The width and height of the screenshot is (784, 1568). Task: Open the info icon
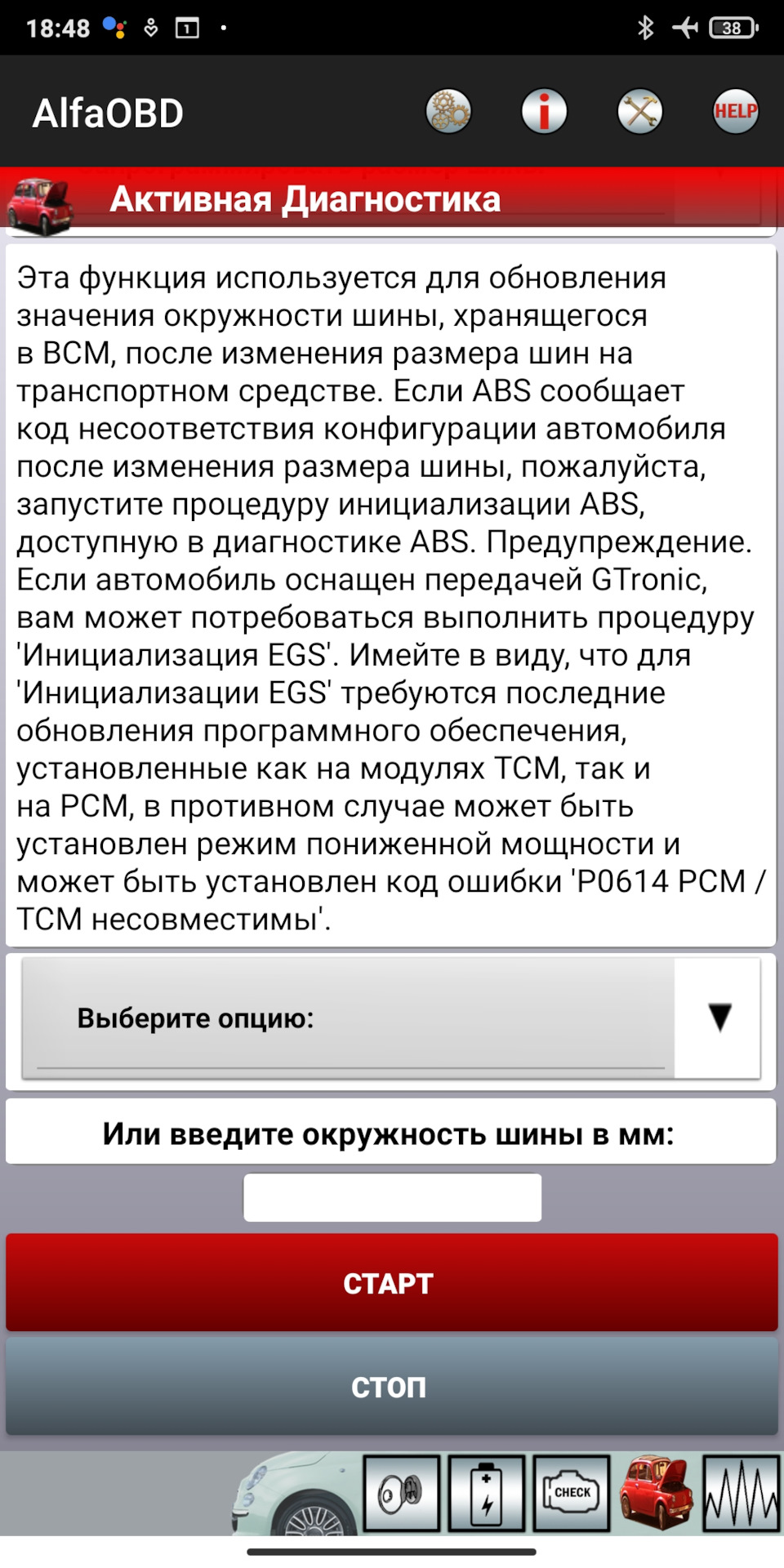(x=544, y=112)
